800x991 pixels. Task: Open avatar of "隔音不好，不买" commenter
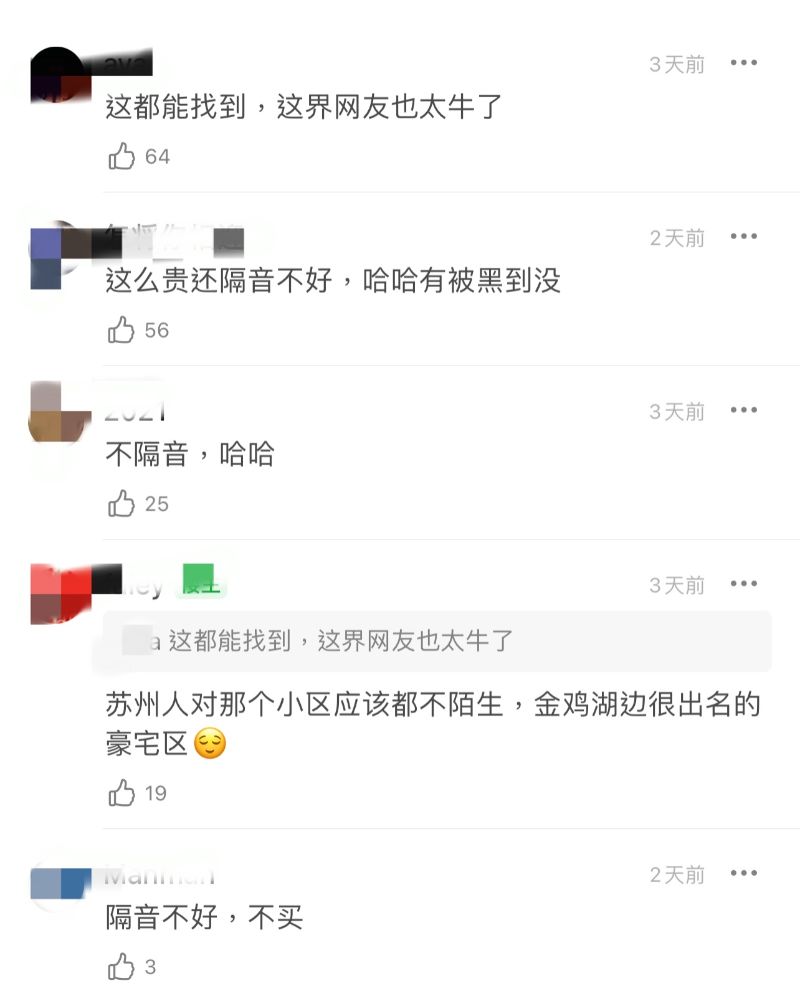[60, 884]
